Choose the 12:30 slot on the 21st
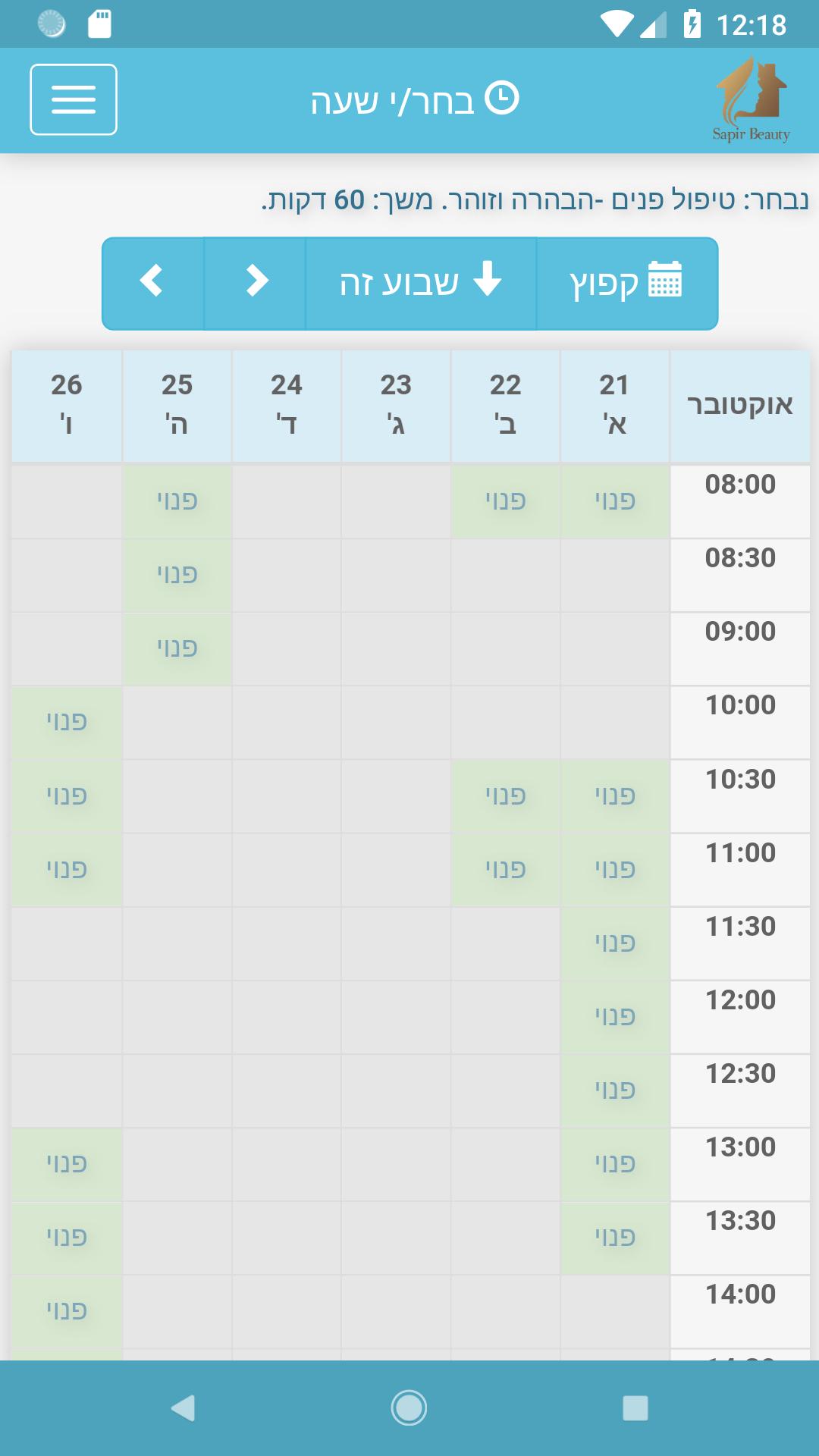Image resolution: width=819 pixels, height=1456 pixels. point(615,1090)
